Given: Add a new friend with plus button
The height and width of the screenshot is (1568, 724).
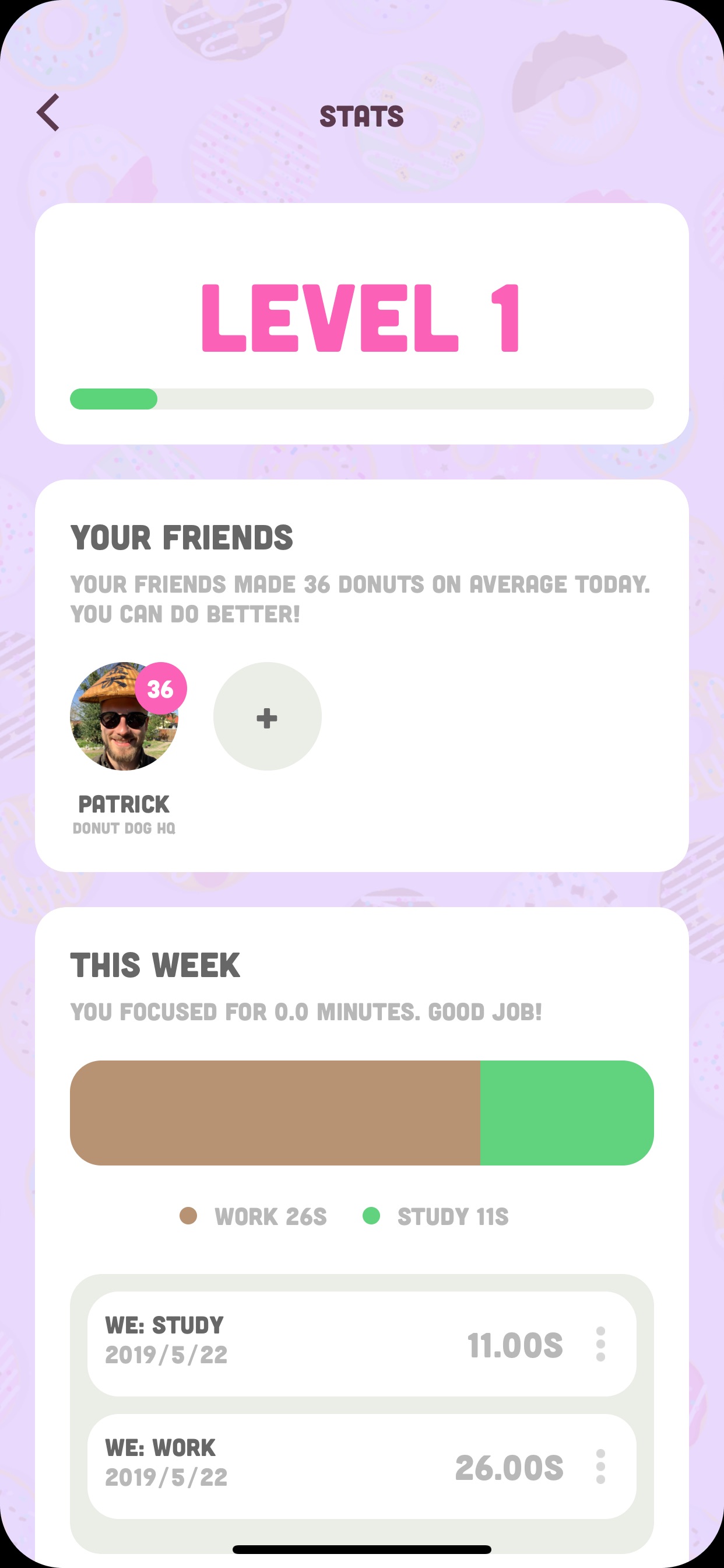Looking at the screenshot, I should click(x=267, y=716).
